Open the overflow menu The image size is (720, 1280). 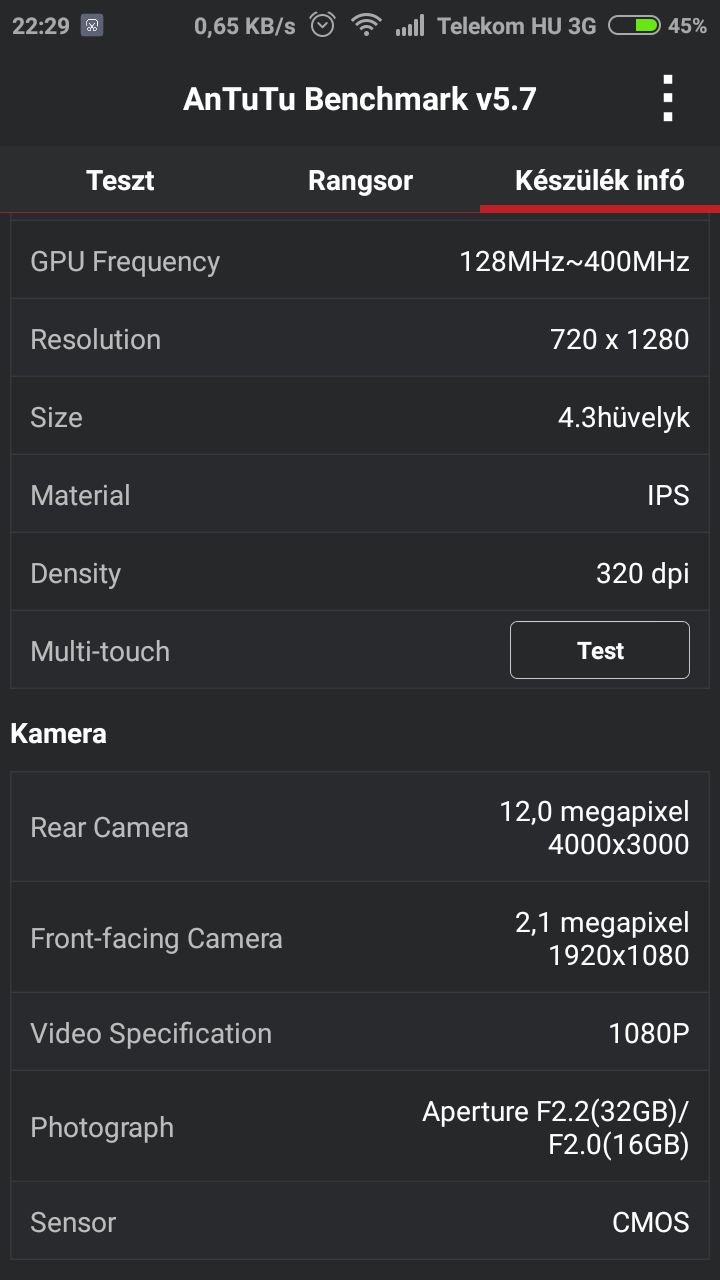pos(668,99)
